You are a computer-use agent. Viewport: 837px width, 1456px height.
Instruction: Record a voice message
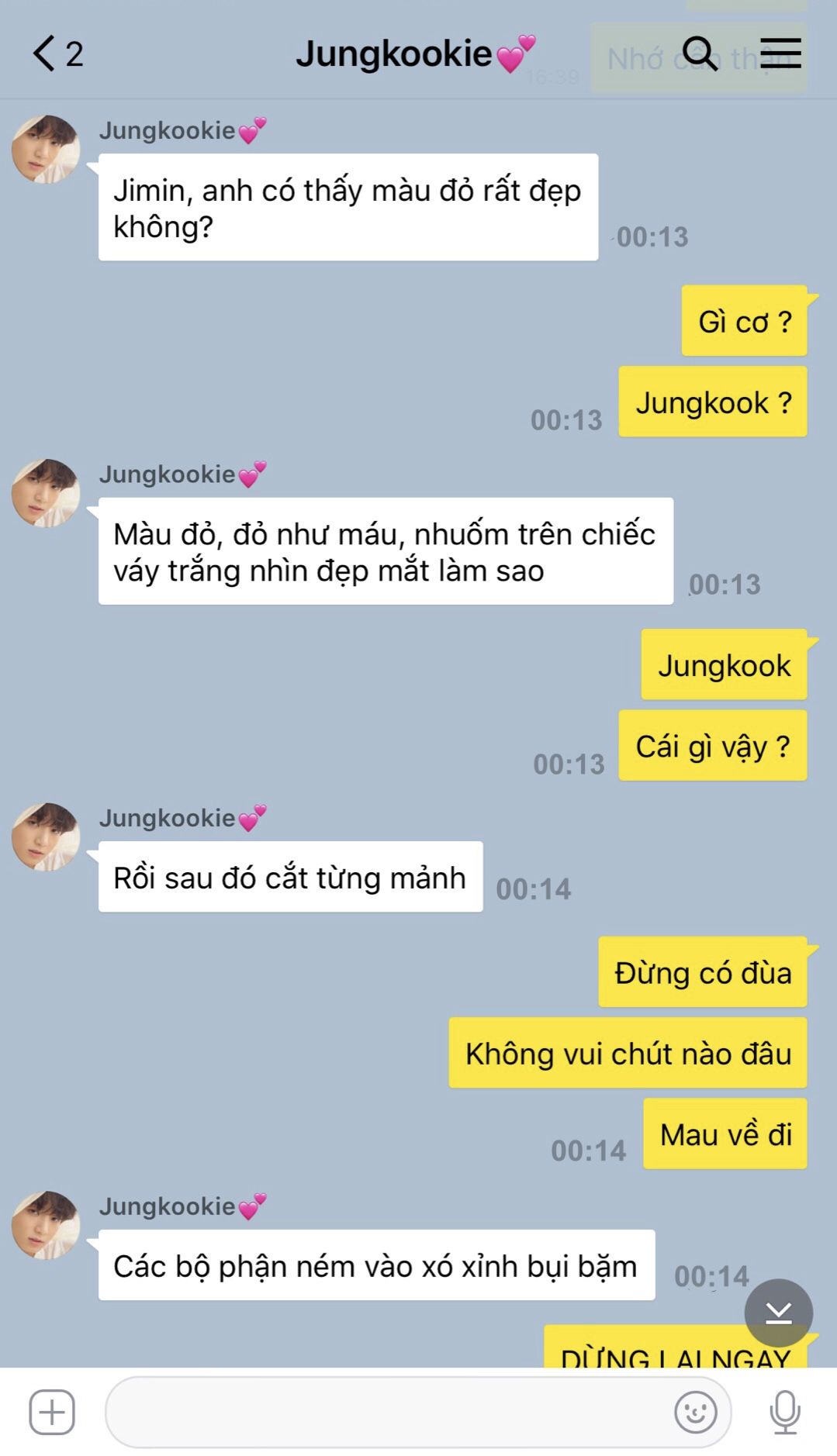(x=784, y=1412)
